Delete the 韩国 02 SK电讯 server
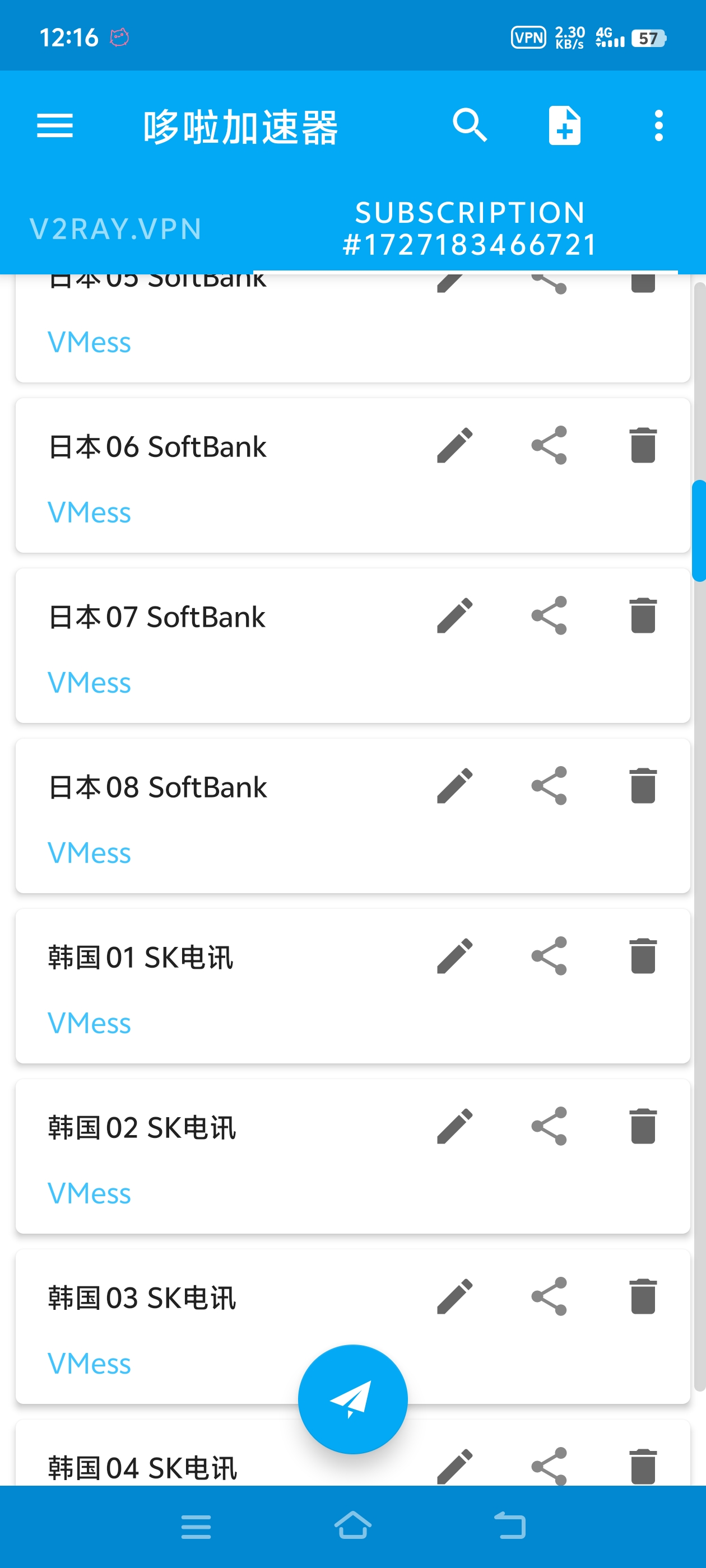 click(x=643, y=1126)
